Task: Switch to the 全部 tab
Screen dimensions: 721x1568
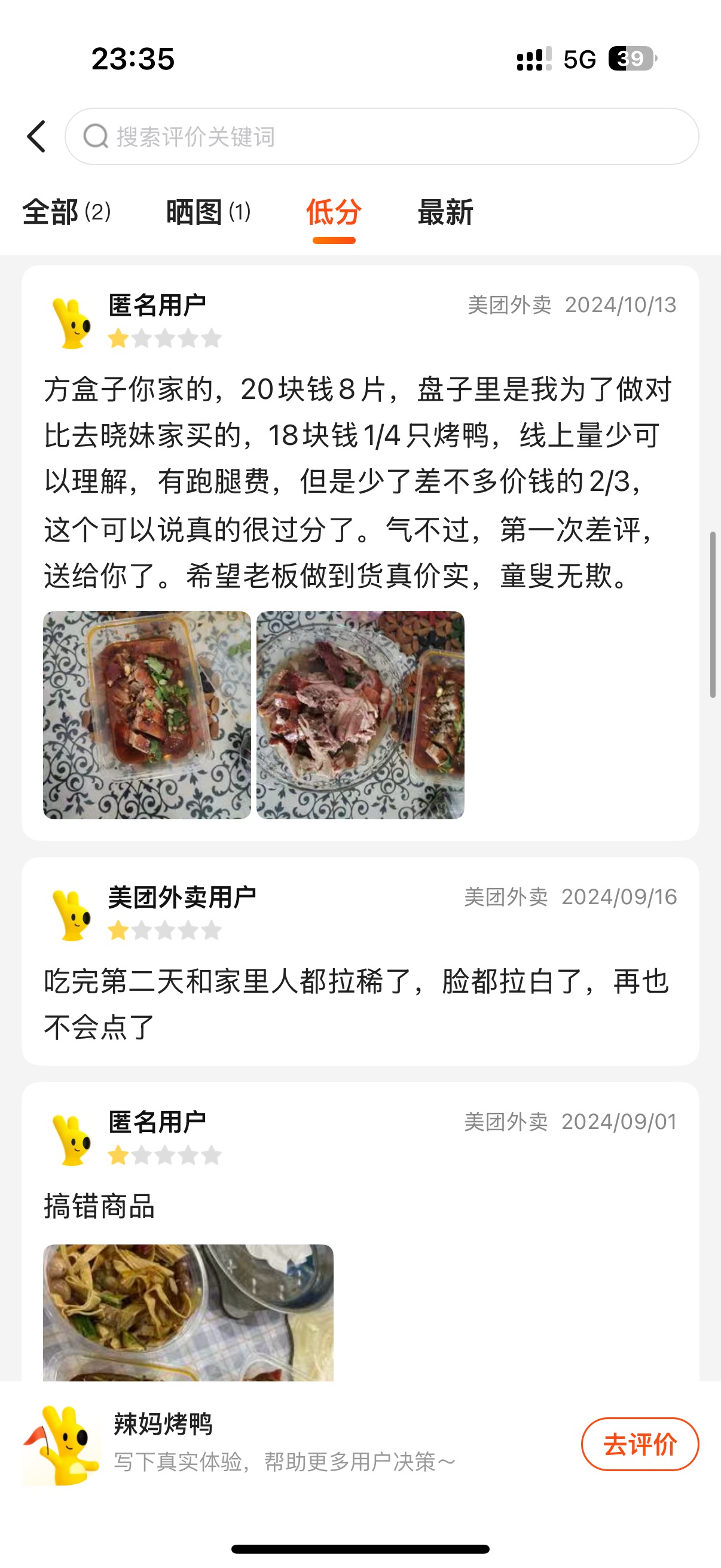Action: click(x=66, y=212)
